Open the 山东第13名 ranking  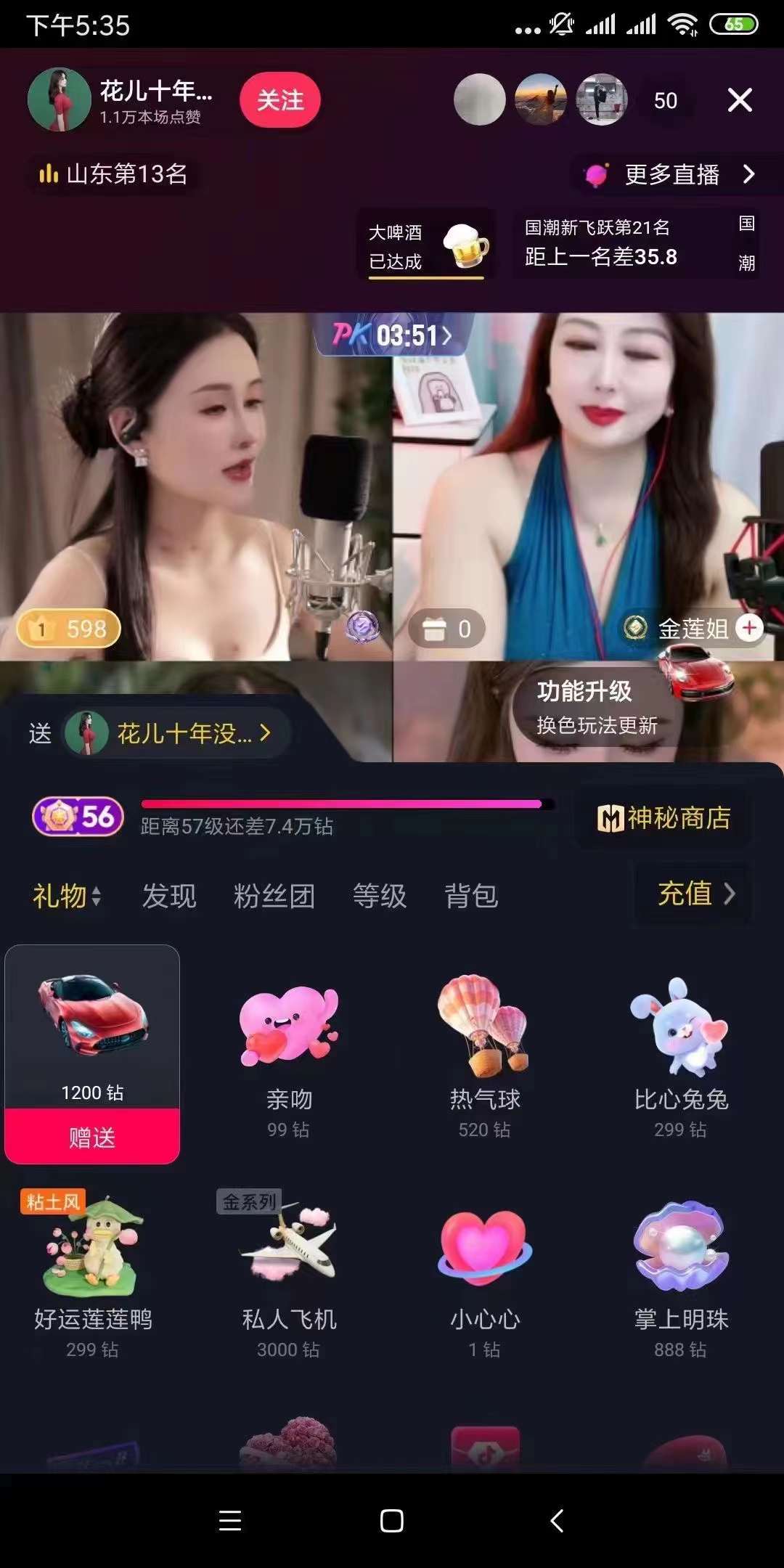tap(114, 174)
